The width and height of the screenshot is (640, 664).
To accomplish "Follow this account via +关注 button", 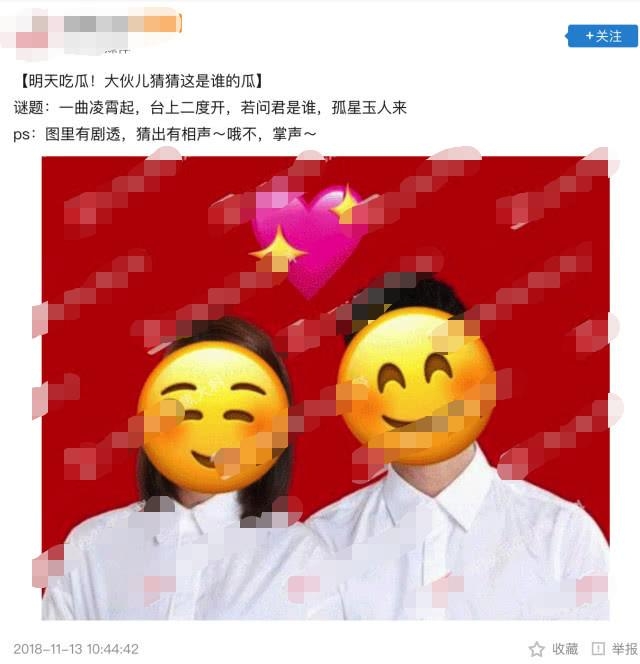I will pyautogui.click(x=602, y=36).
